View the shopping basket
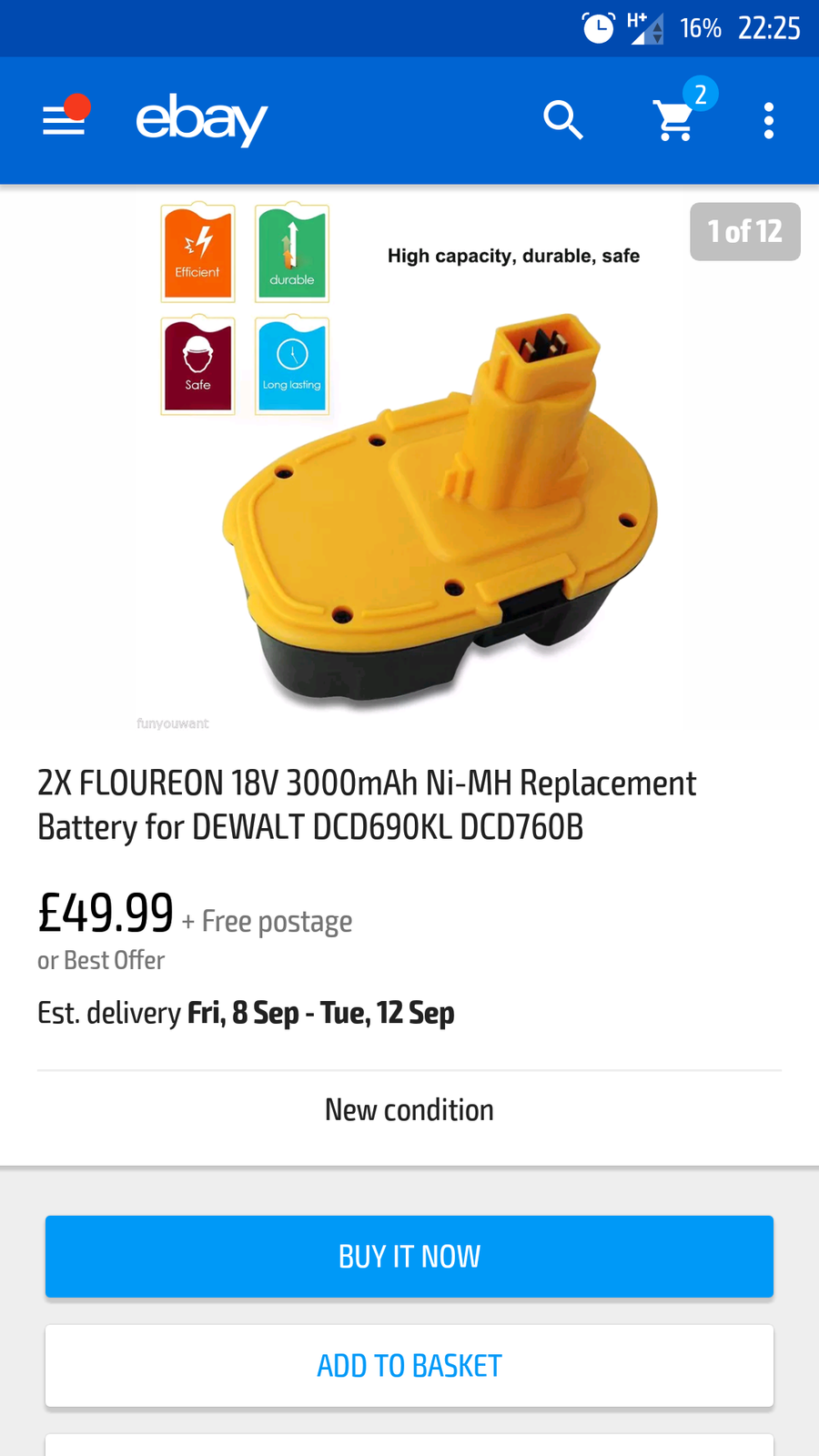This screenshot has width=819, height=1456. pos(675,120)
